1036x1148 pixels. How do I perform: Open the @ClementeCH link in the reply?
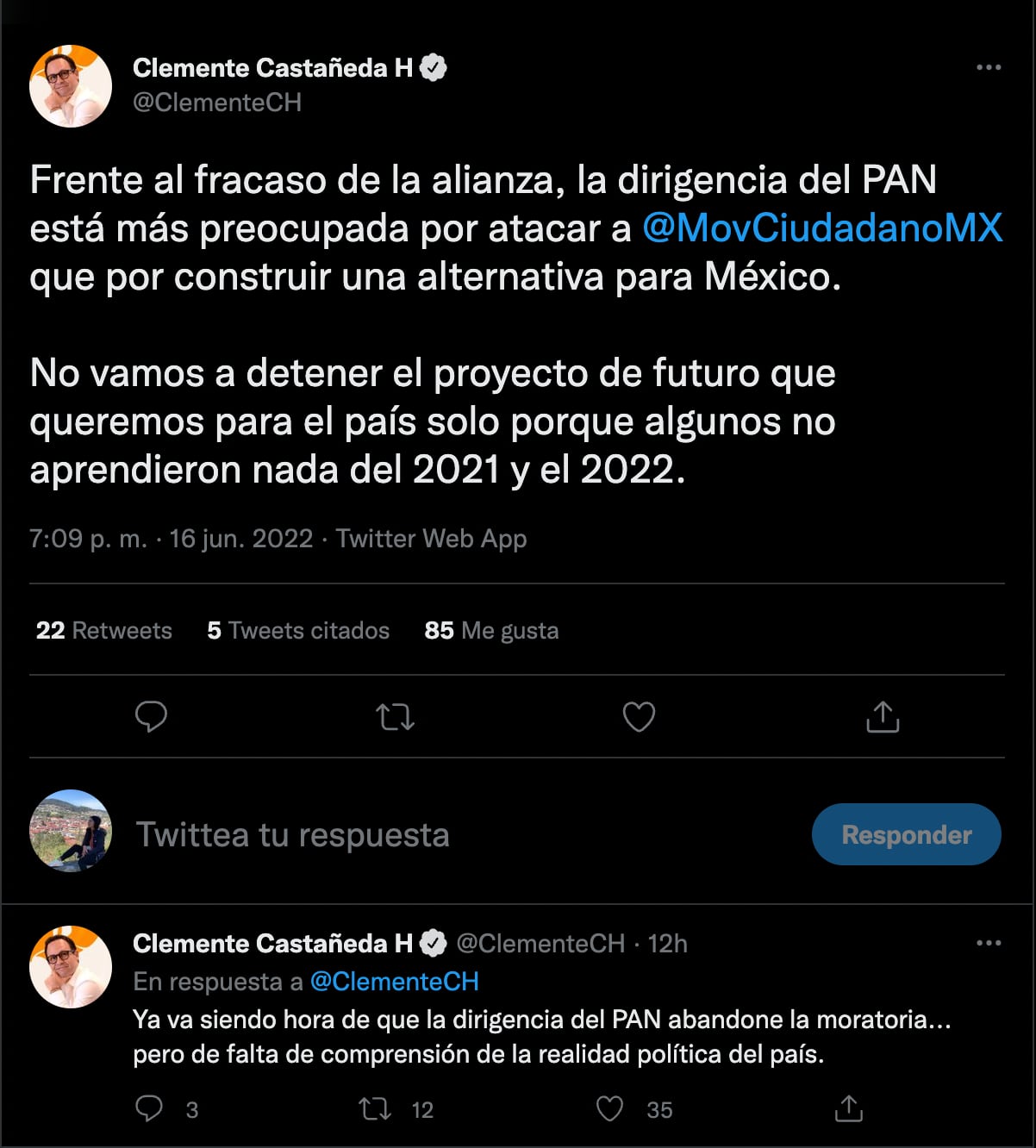point(394,982)
